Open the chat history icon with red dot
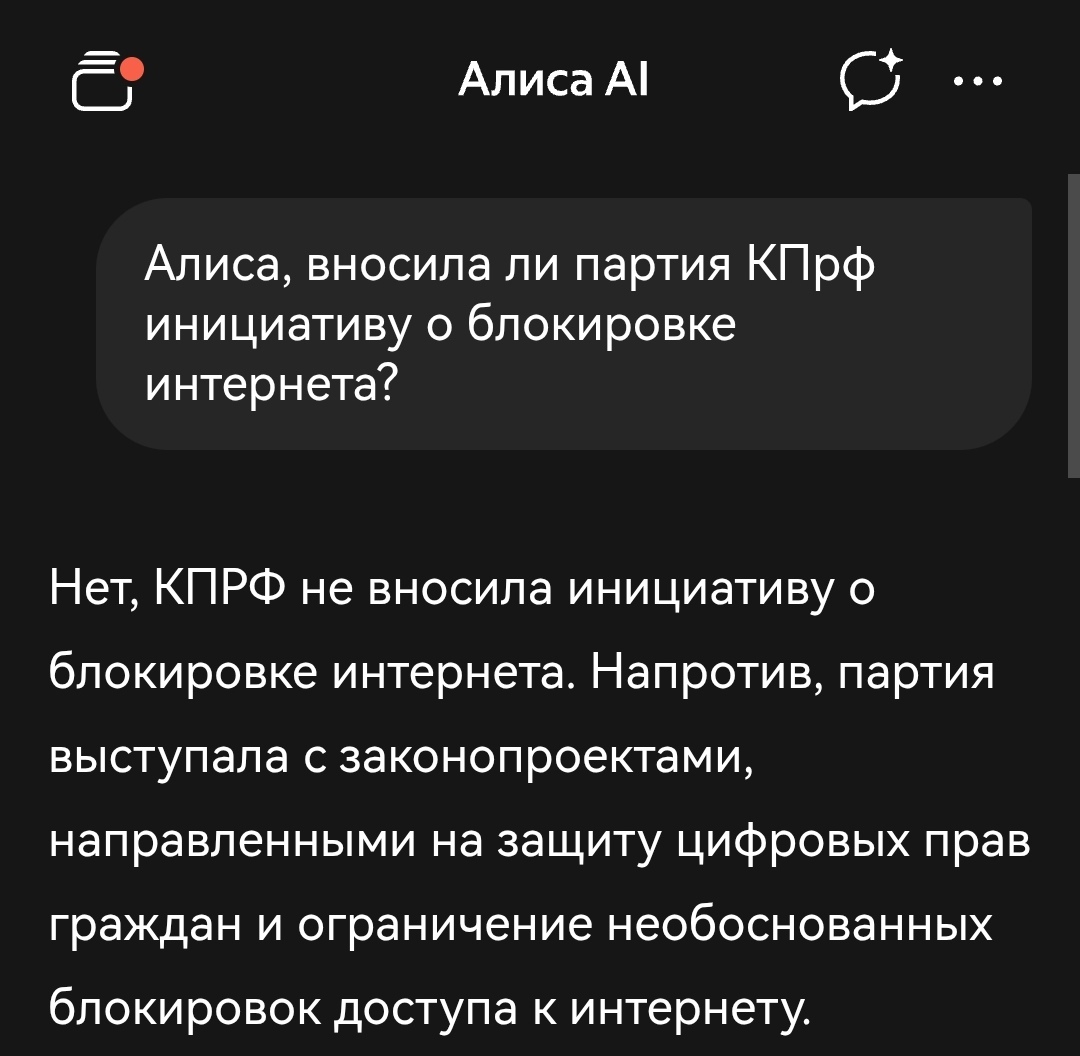Image resolution: width=1080 pixels, height=1056 pixels. [x=107, y=81]
